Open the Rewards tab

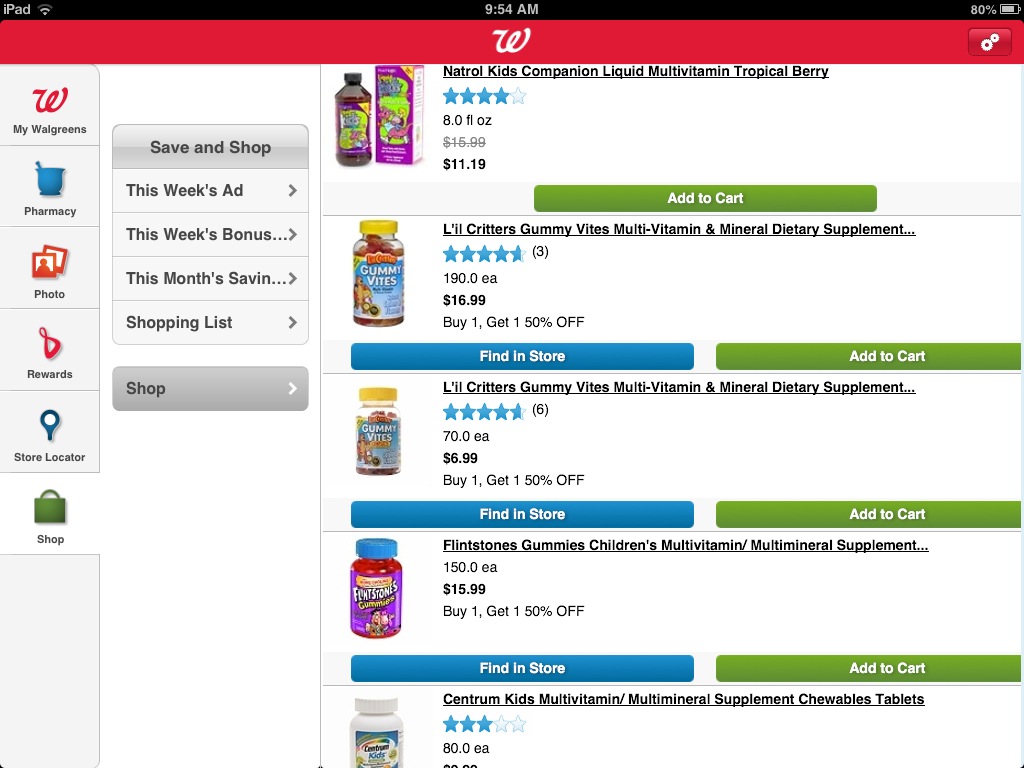[x=50, y=351]
